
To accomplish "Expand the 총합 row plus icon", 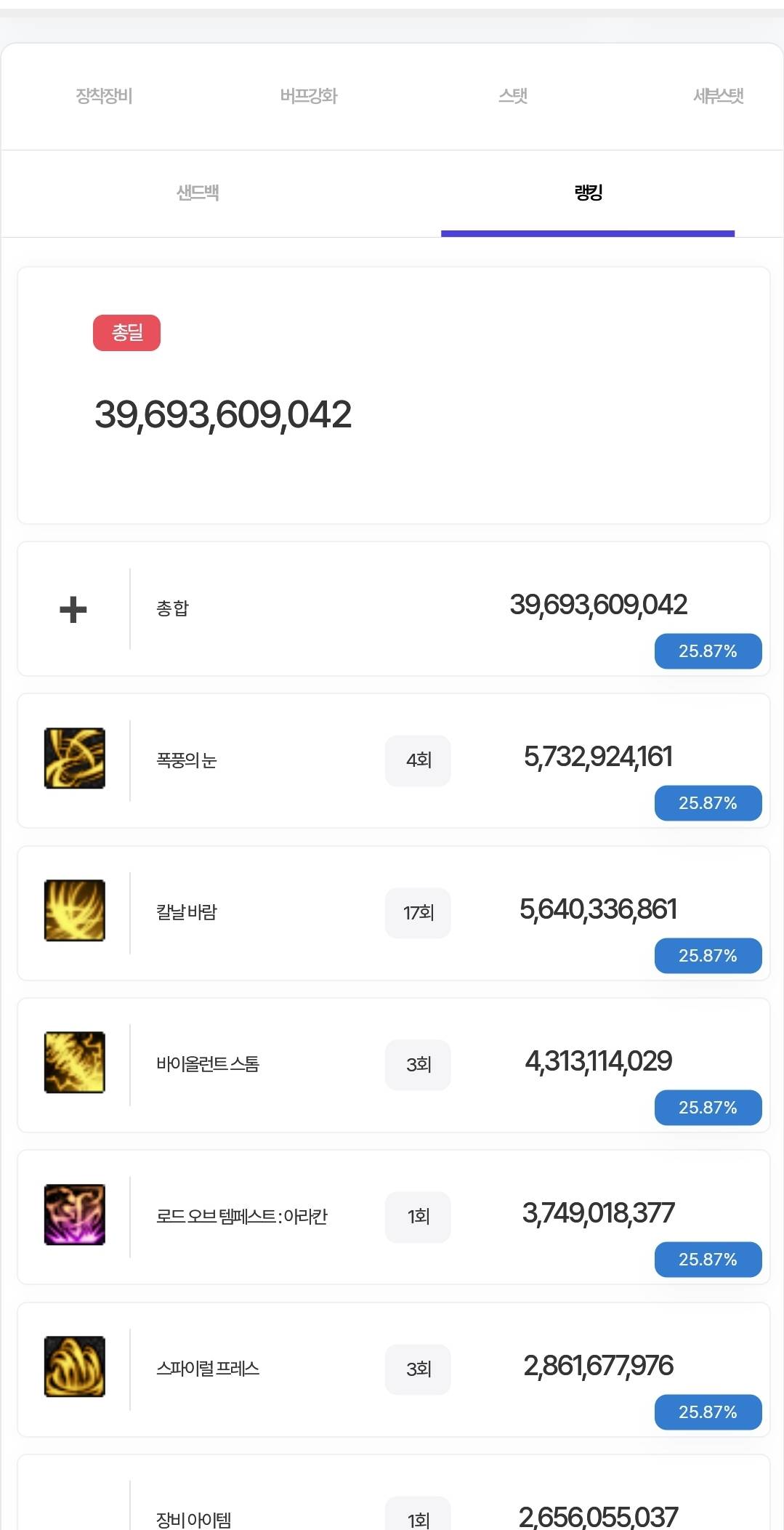I will [73, 609].
